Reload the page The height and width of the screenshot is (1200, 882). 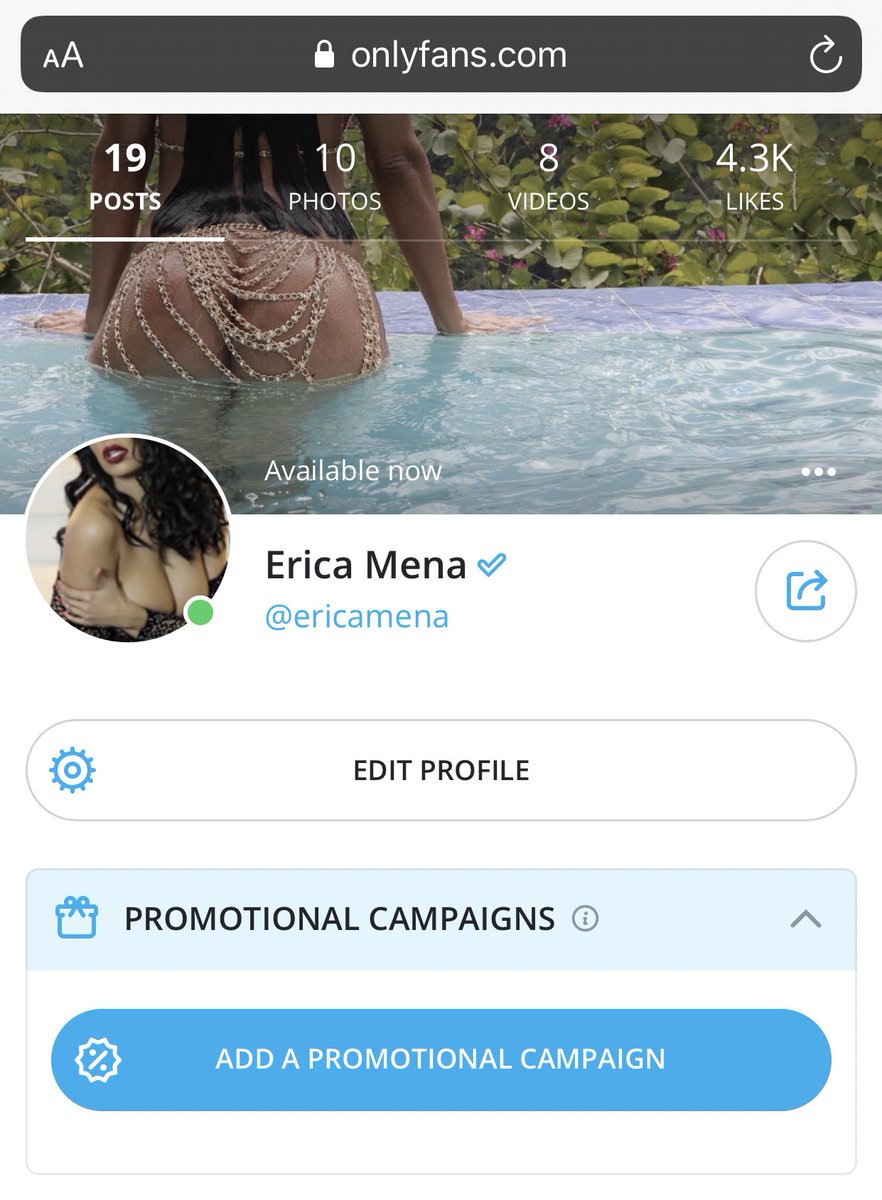825,56
